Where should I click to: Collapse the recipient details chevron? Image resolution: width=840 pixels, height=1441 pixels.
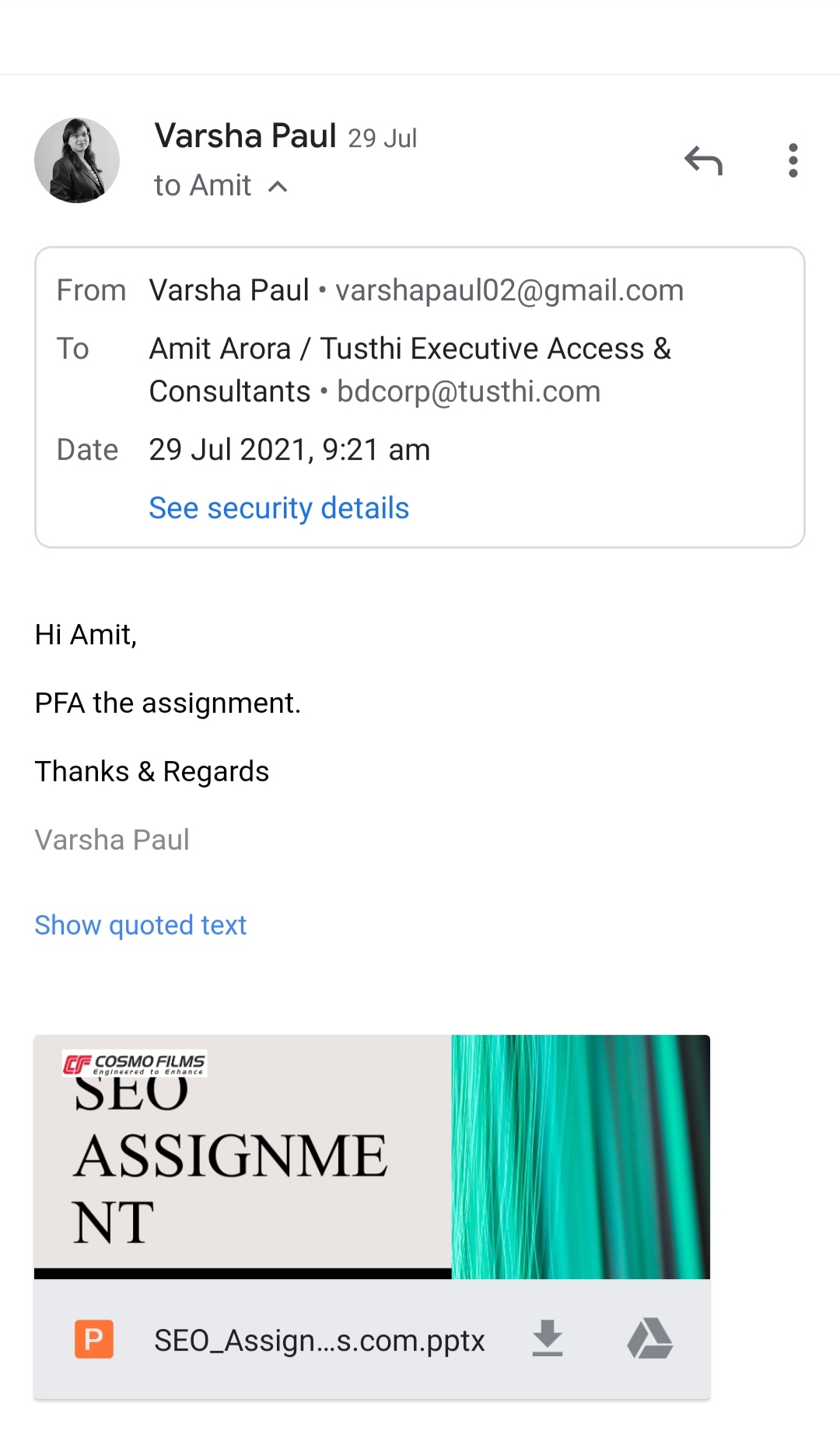[x=278, y=187]
